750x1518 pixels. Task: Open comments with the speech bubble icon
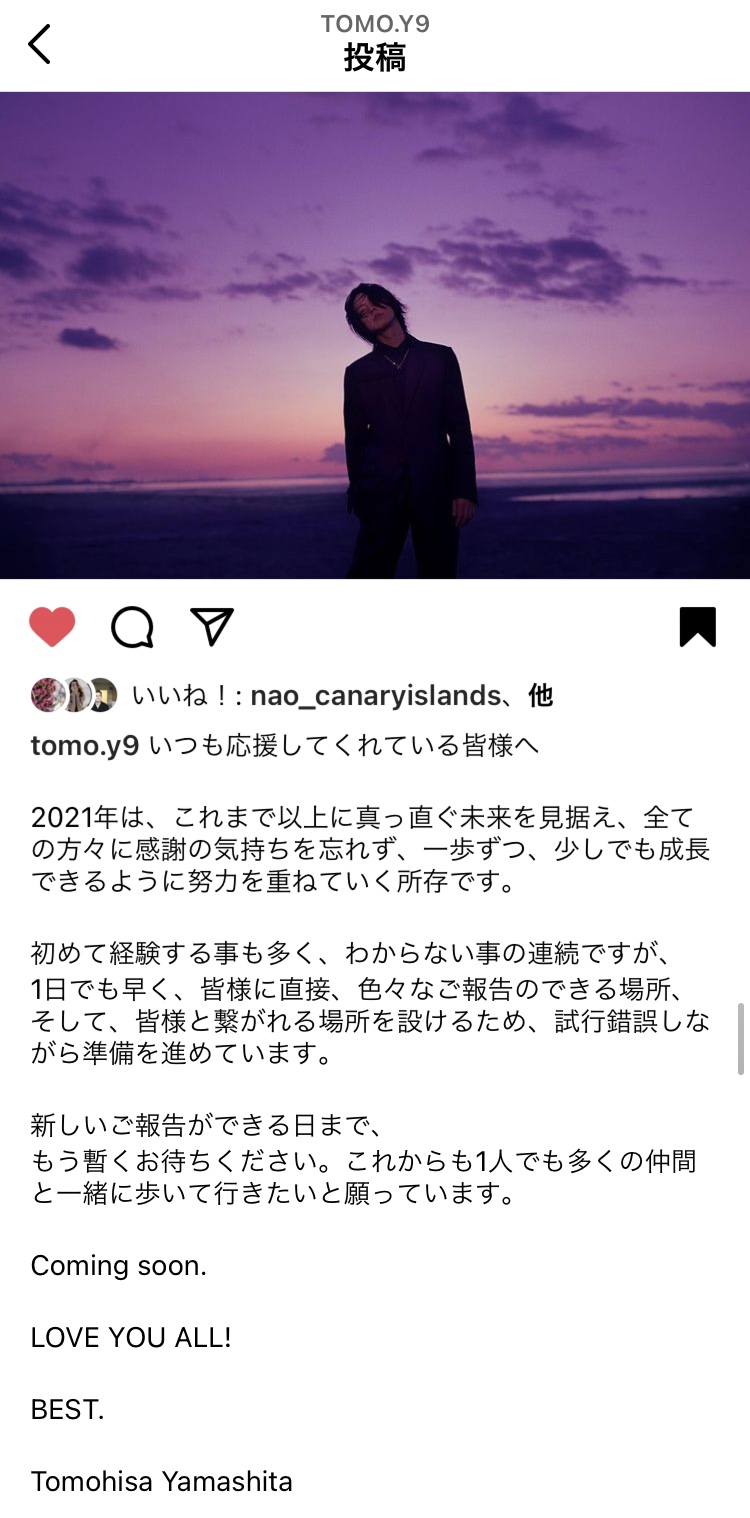click(x=132, y=627)
